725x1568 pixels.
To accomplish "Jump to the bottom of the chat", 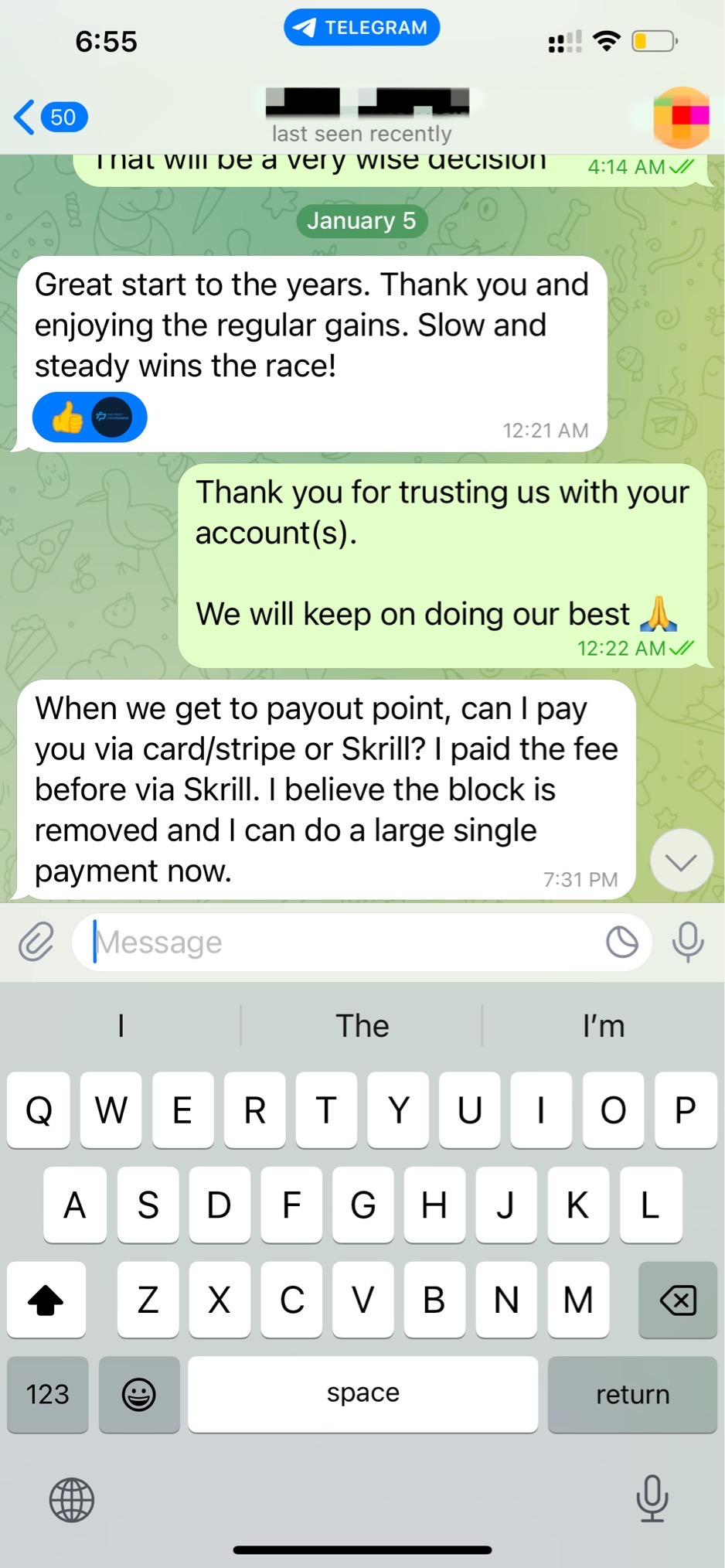I will (x=680, y=861).
